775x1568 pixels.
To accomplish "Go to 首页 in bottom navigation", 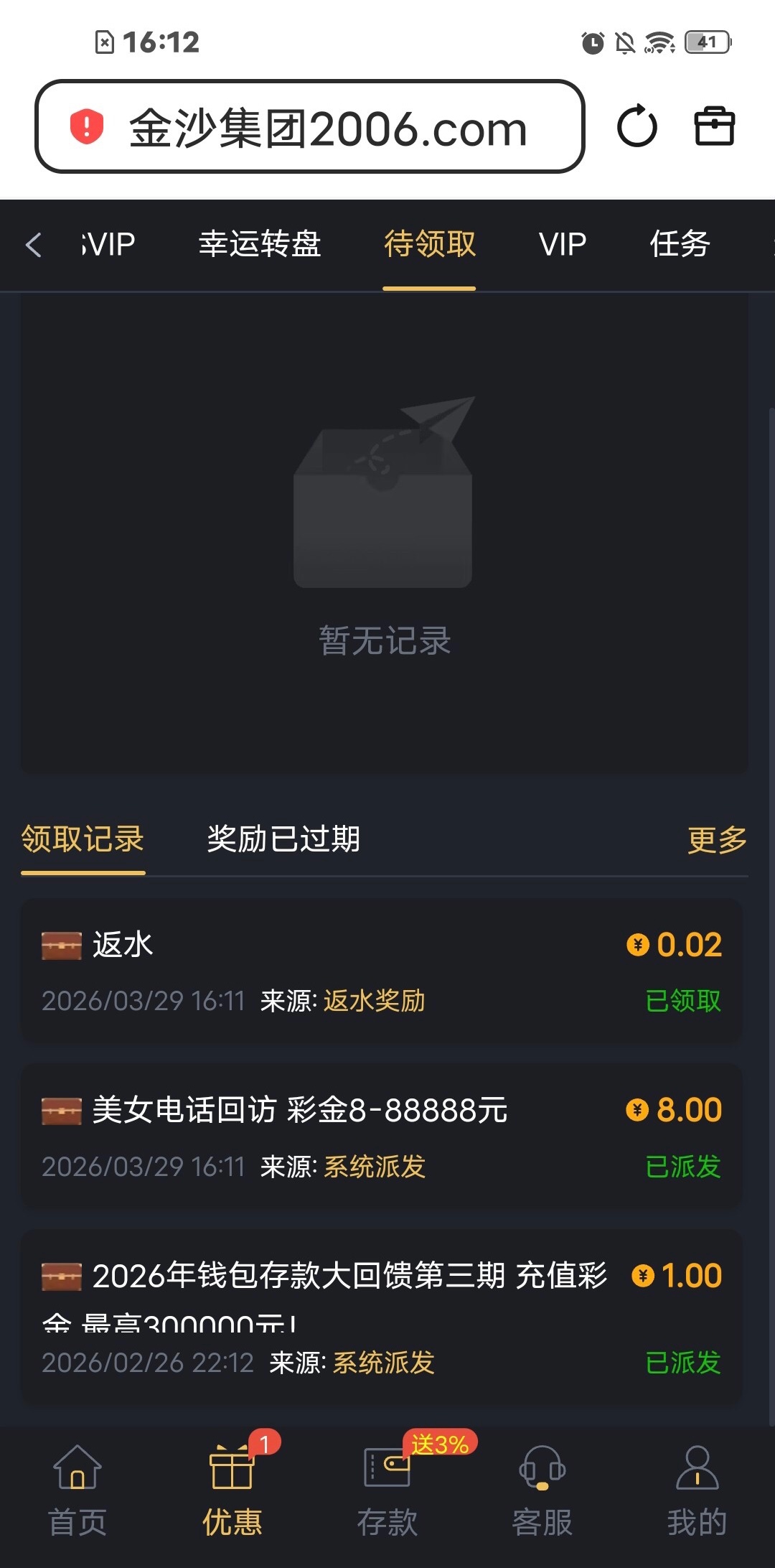I will (x=77, y=1490).
